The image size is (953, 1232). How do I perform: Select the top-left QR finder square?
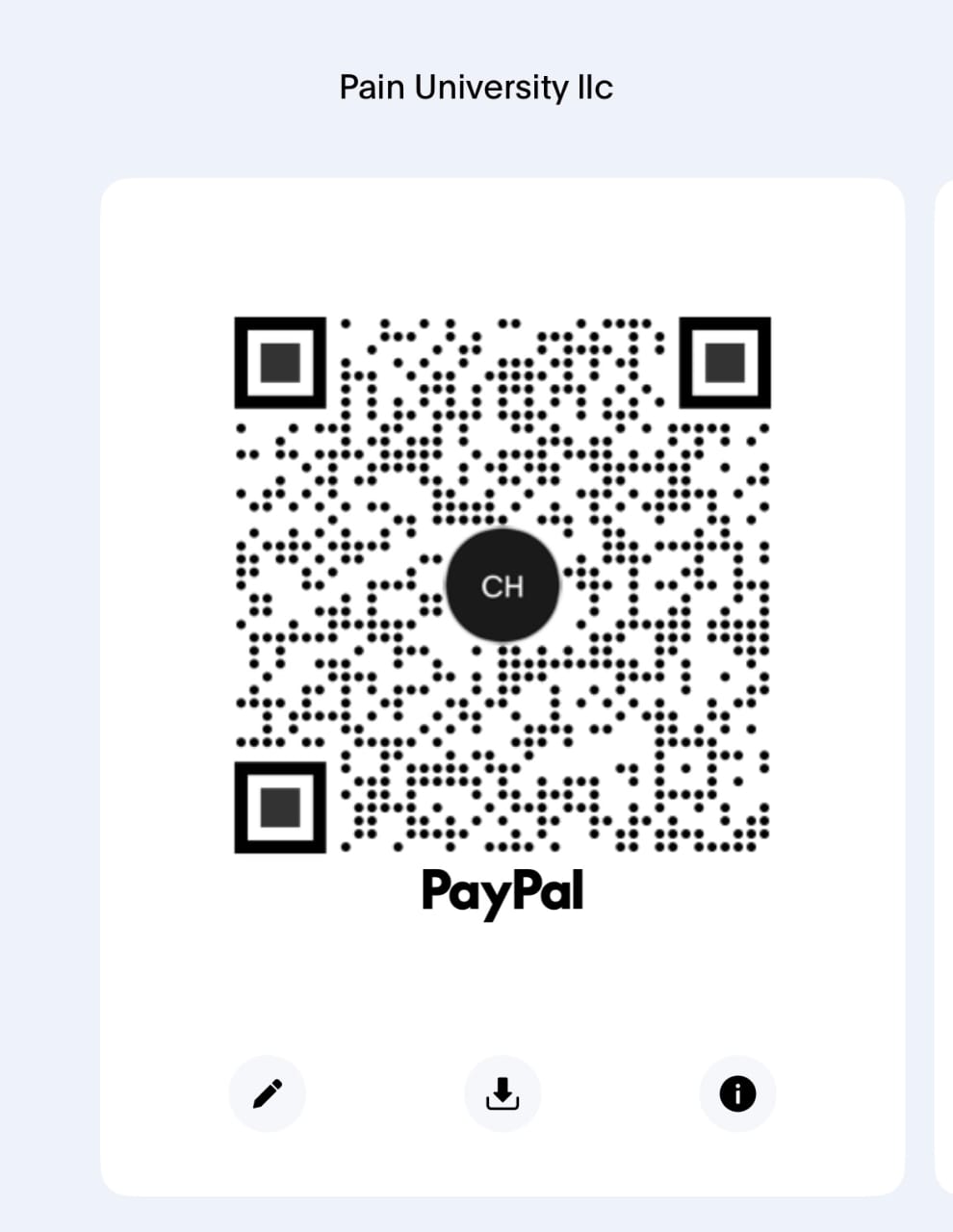279,362
